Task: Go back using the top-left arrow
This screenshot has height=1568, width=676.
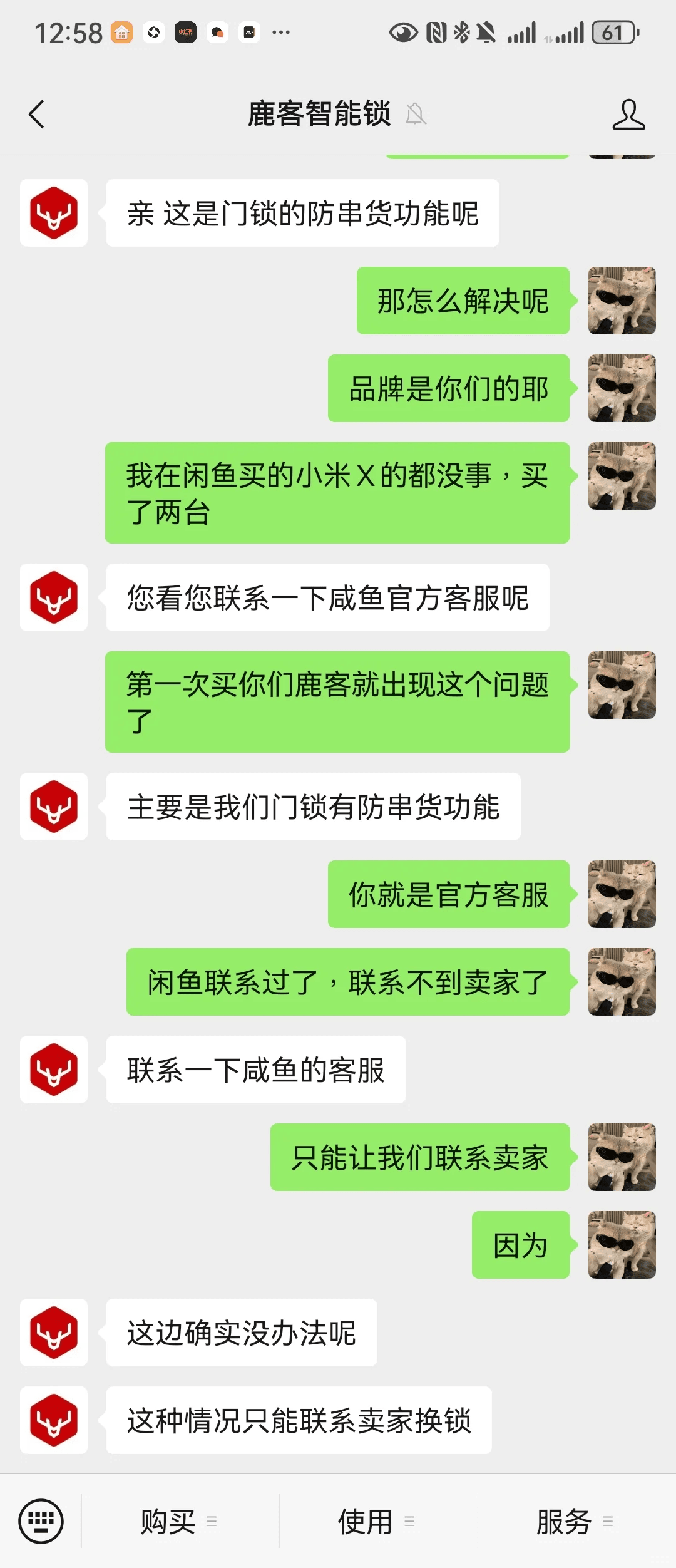Action: [37, 115]
